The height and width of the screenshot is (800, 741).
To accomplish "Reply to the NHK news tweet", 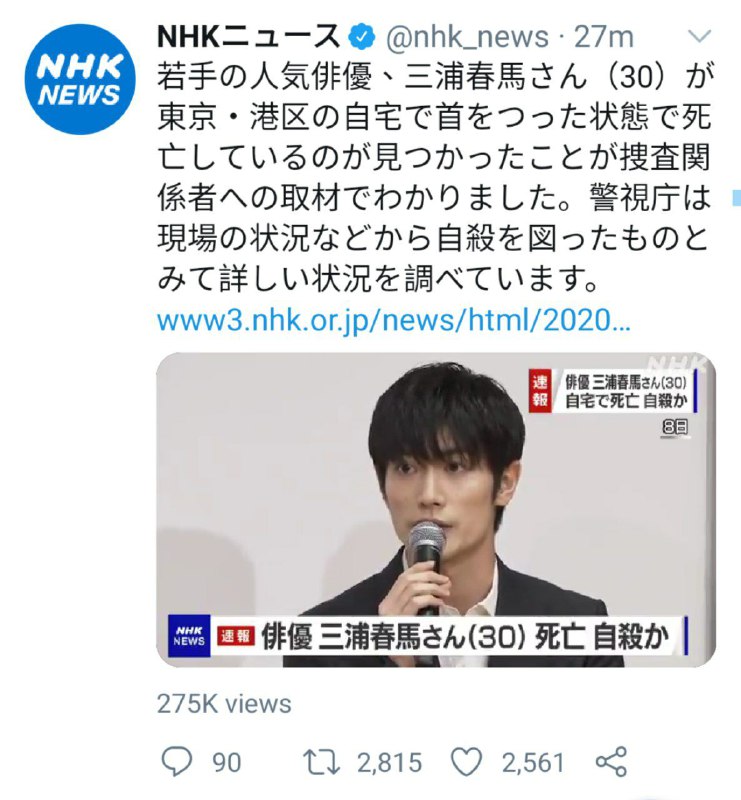I will click(x=176, y=763).
